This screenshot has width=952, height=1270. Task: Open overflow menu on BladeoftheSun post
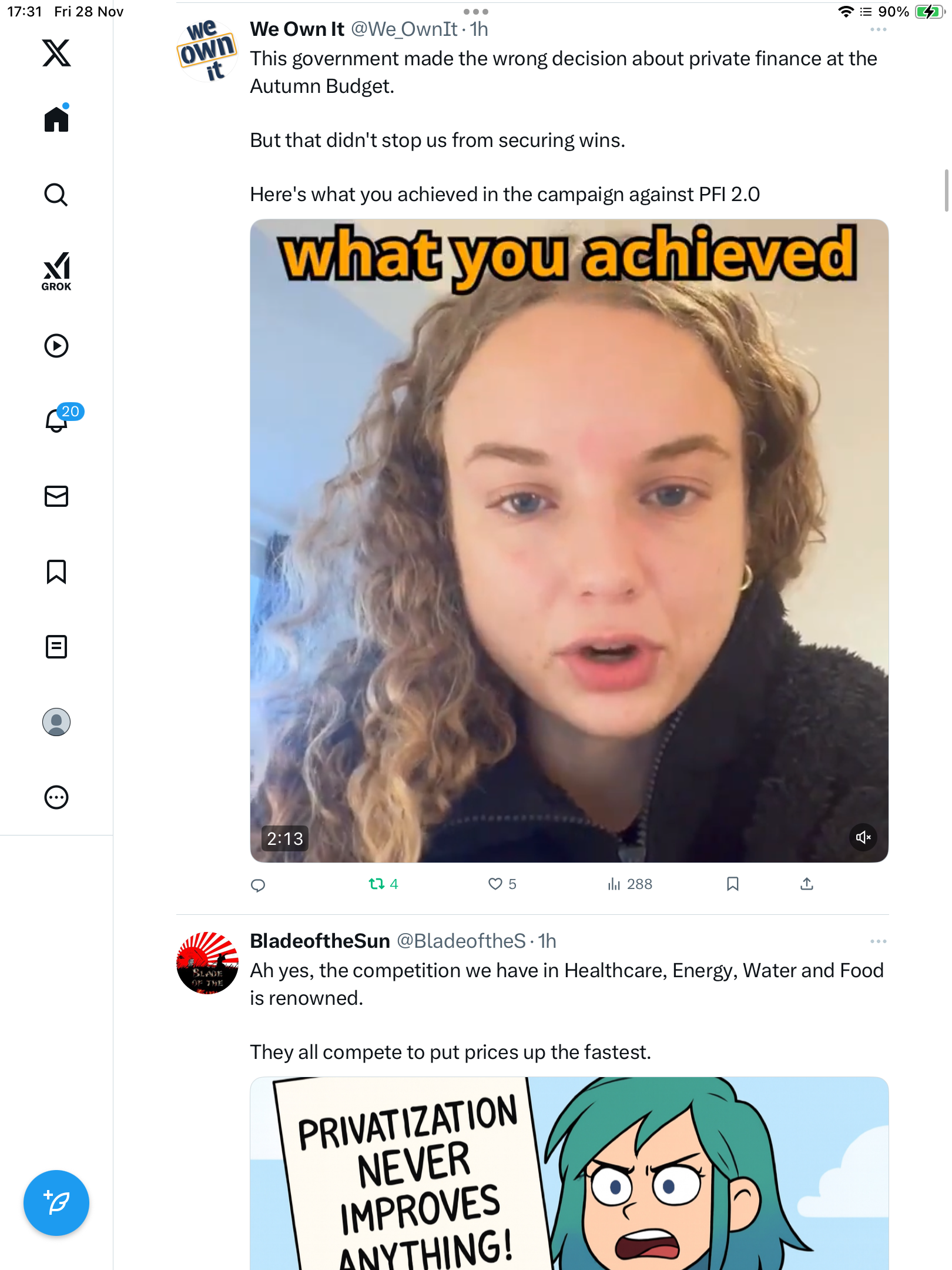click(878, 941)
